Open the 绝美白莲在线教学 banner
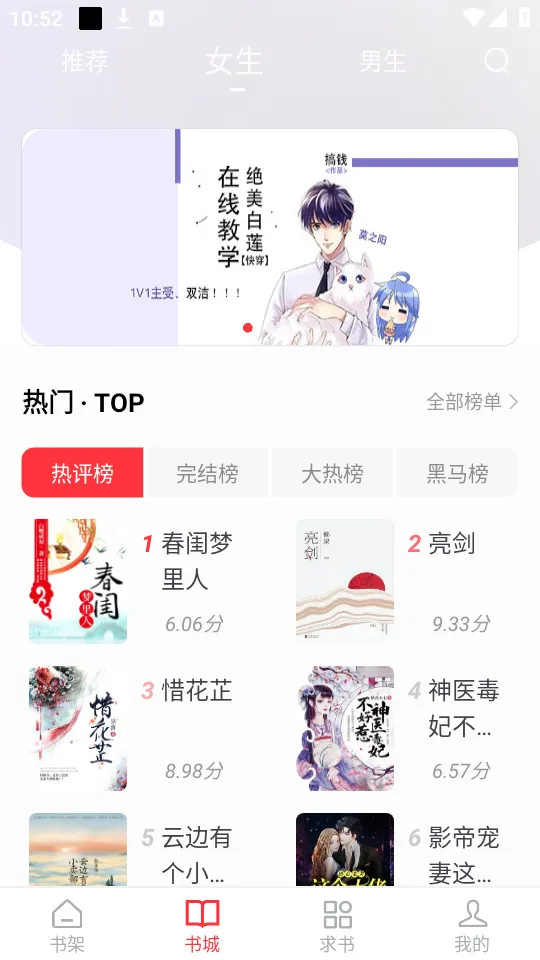 click(270, 237)
